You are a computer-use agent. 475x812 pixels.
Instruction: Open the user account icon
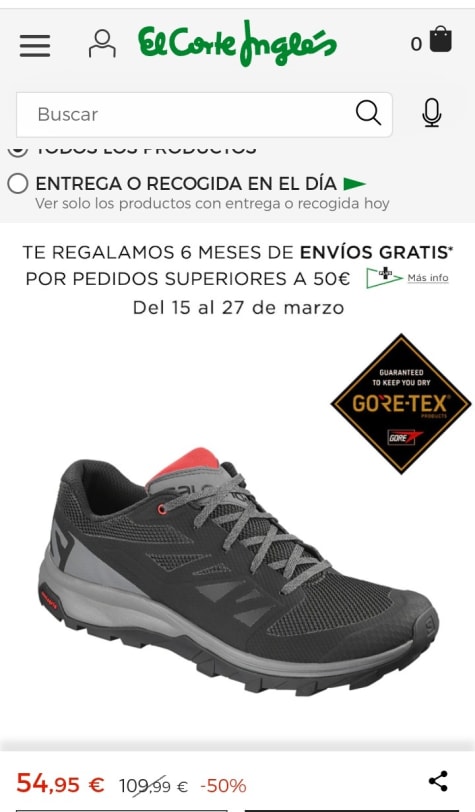102,44
